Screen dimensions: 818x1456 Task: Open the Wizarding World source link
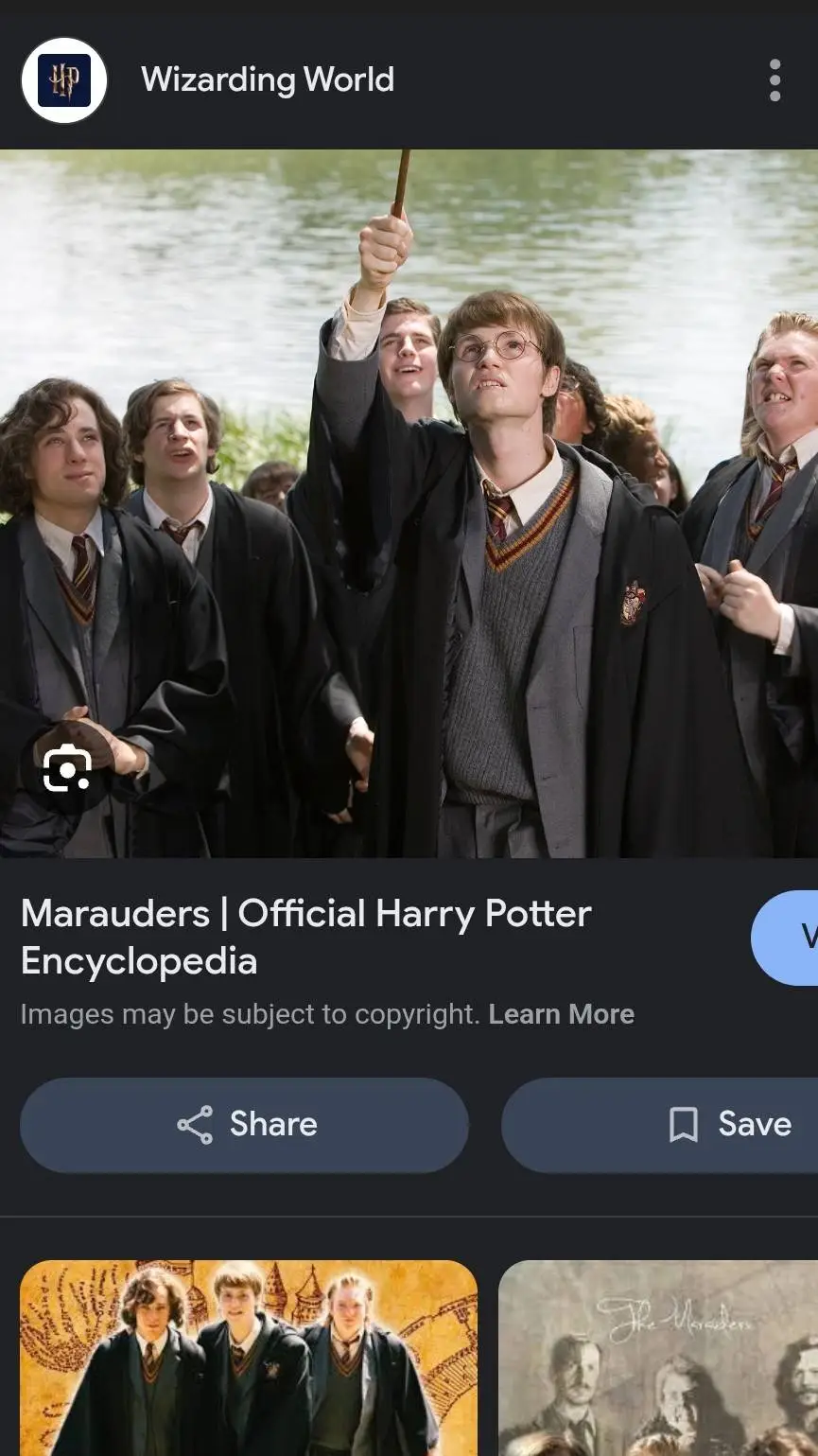click(x=267, y=79)
